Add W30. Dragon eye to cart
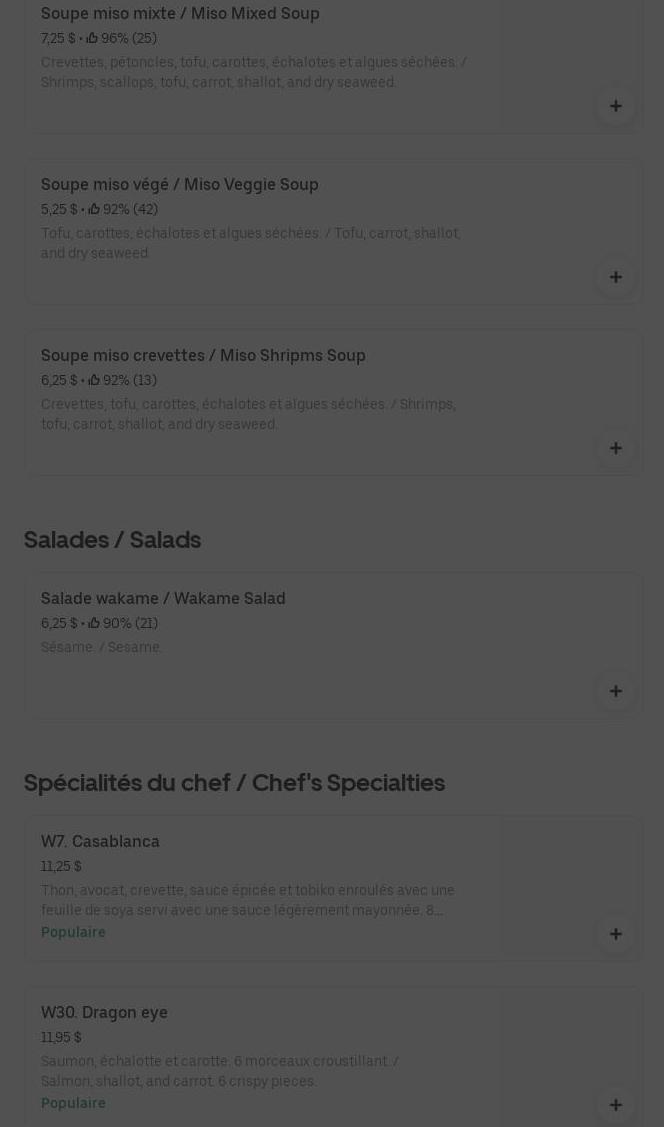664x1127 pixels. [x=615, y=1105]
